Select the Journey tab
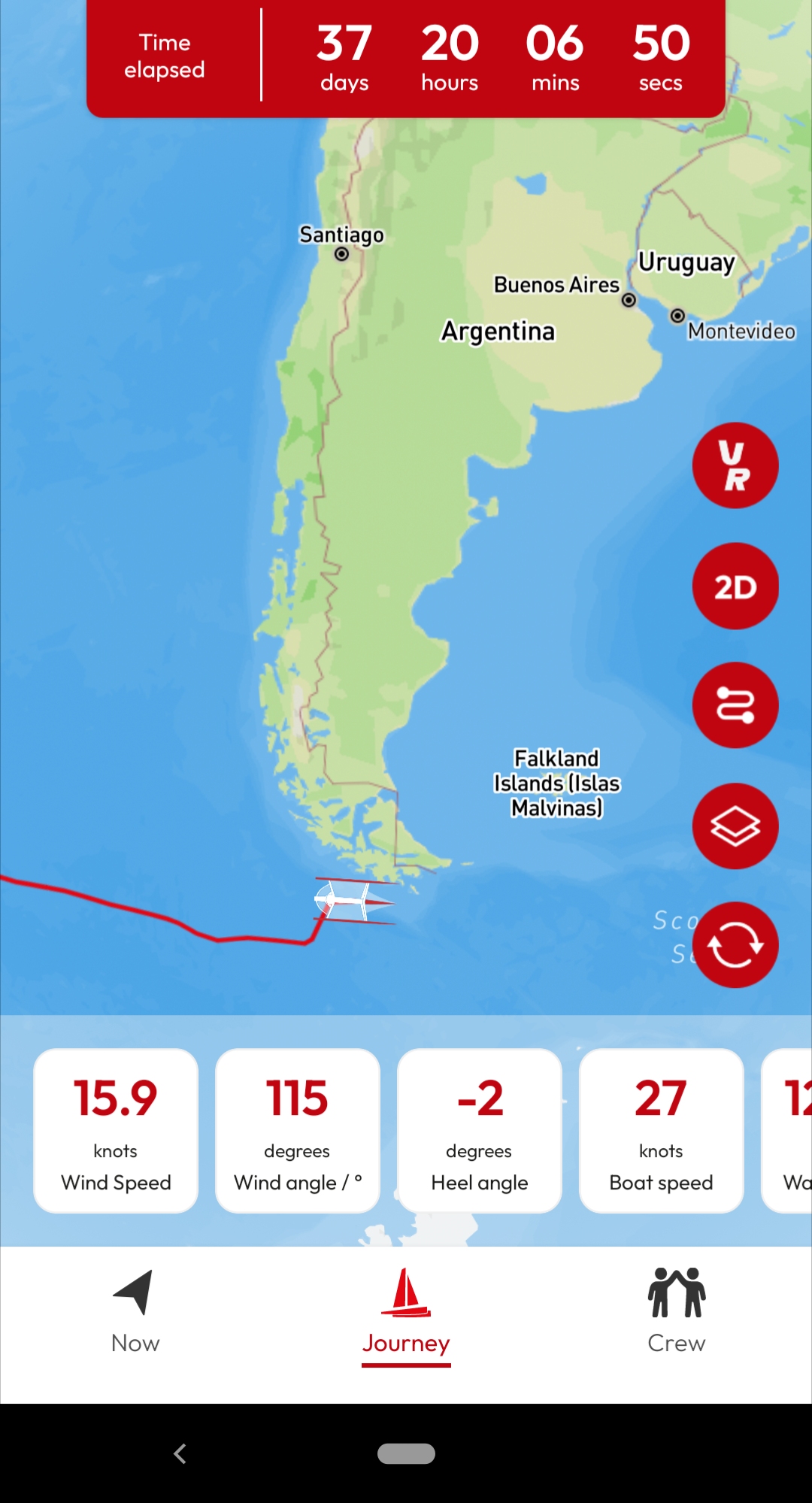 point(406,1312)
